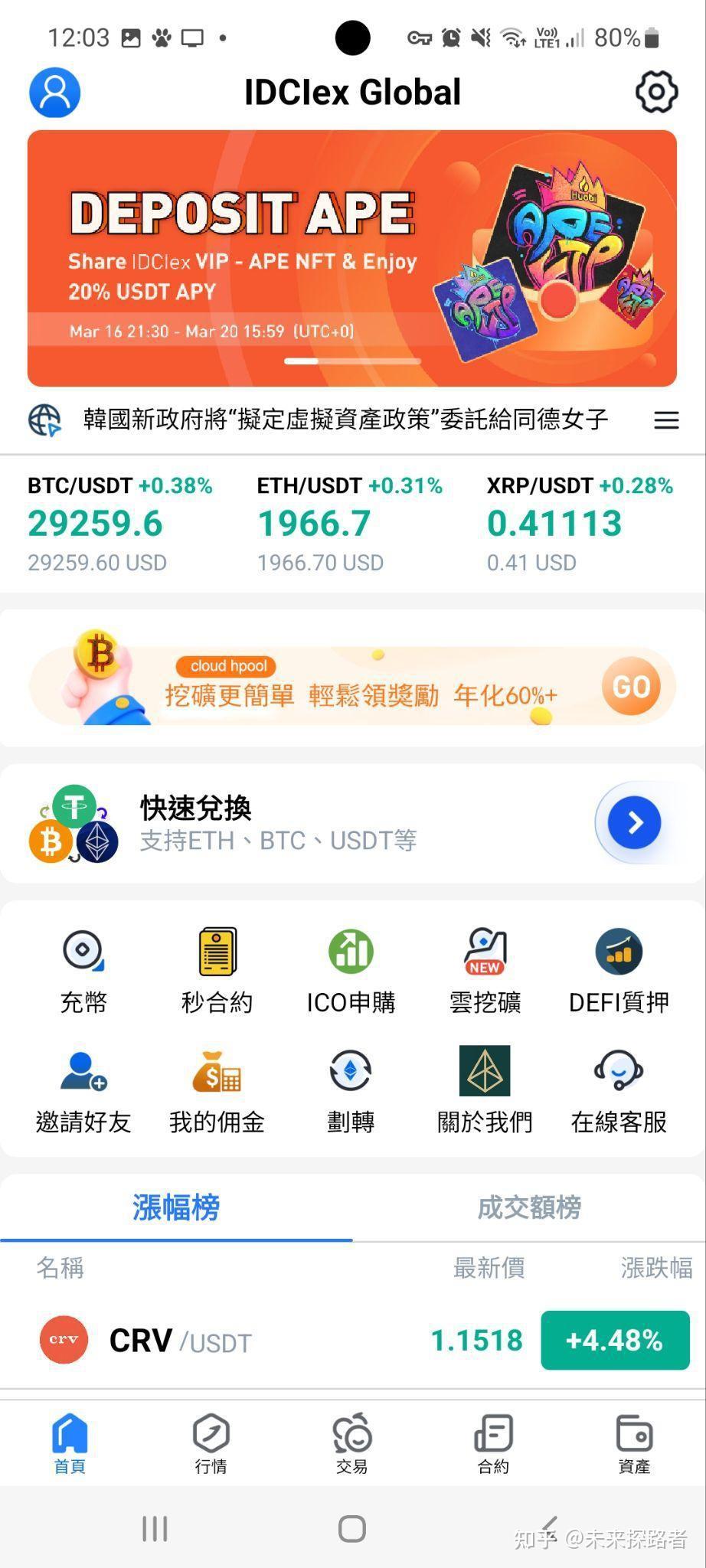The width and height of the screenshot is (706, 1568).
Task: Select the 邀請好友 invite friends icon
Action: click(83, 1089)
